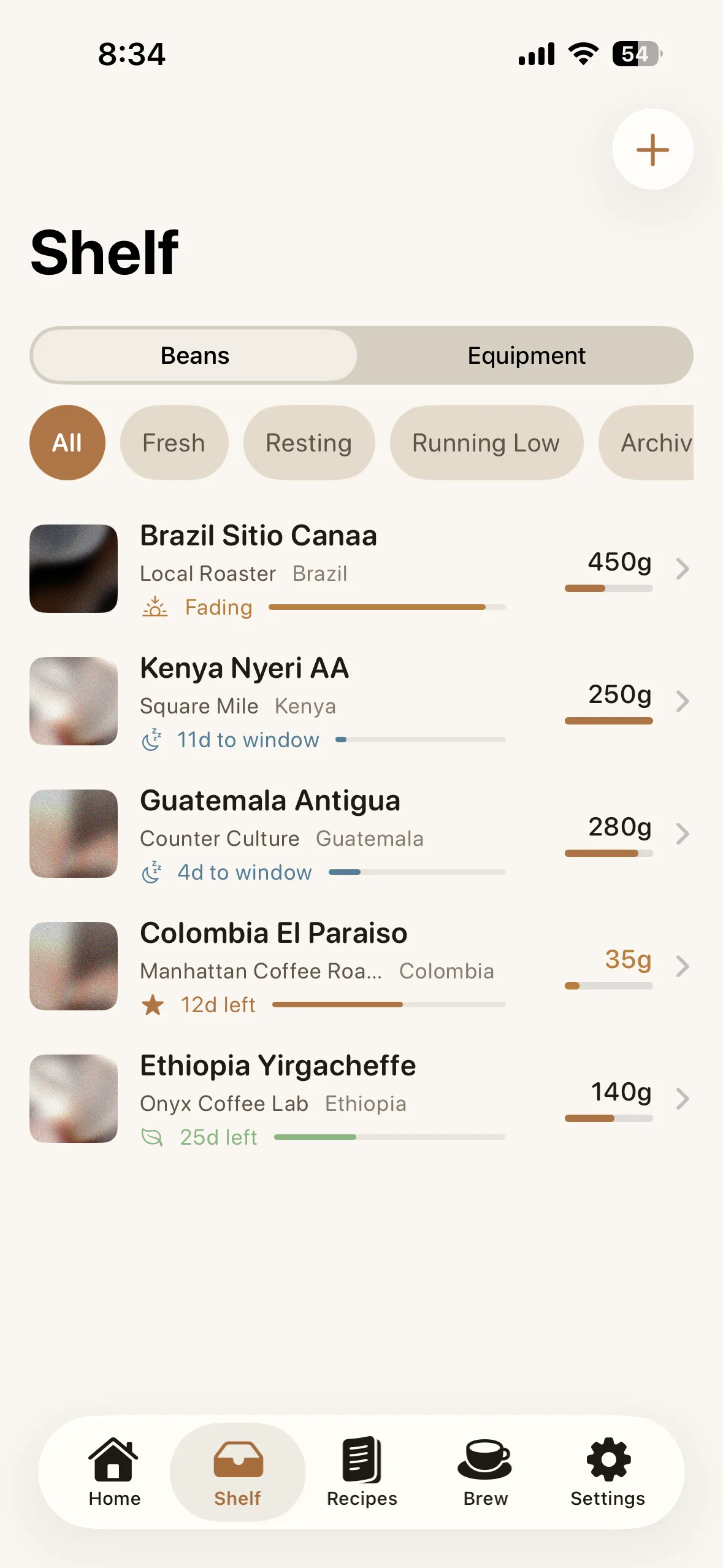Enable the Resting filter

point(308,442)
